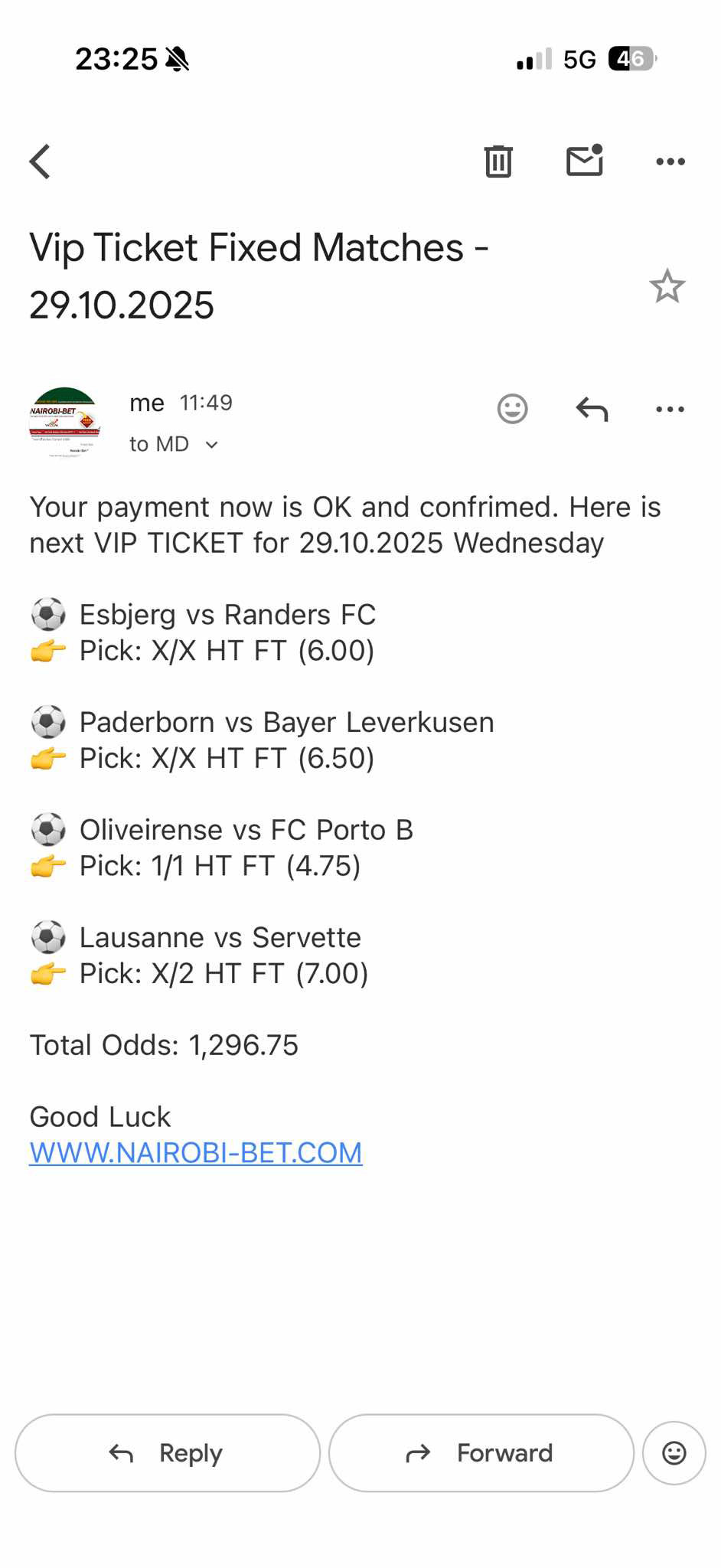Open the WWW.NAIROBI-BET.COM link
Image resolution: width=721 pixels, height=1568 pixels.
click(195, 1151)
